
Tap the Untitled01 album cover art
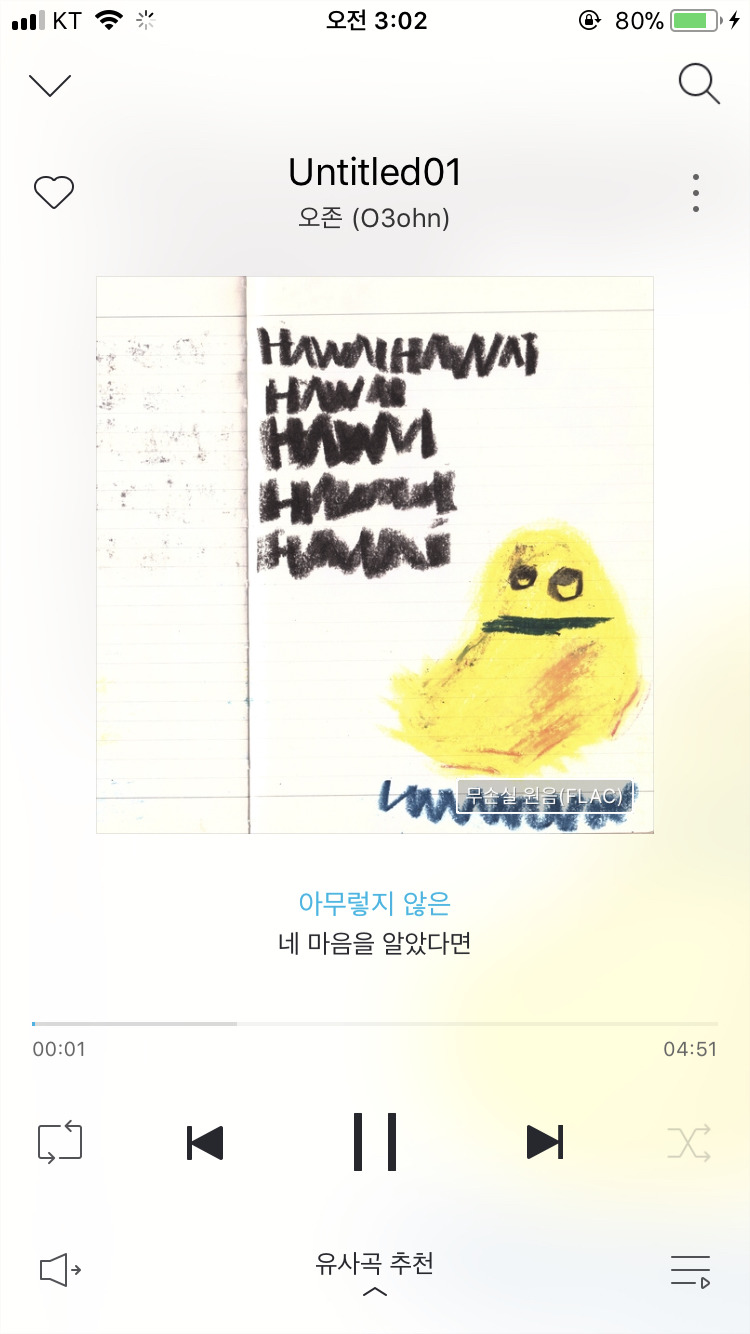375,555
